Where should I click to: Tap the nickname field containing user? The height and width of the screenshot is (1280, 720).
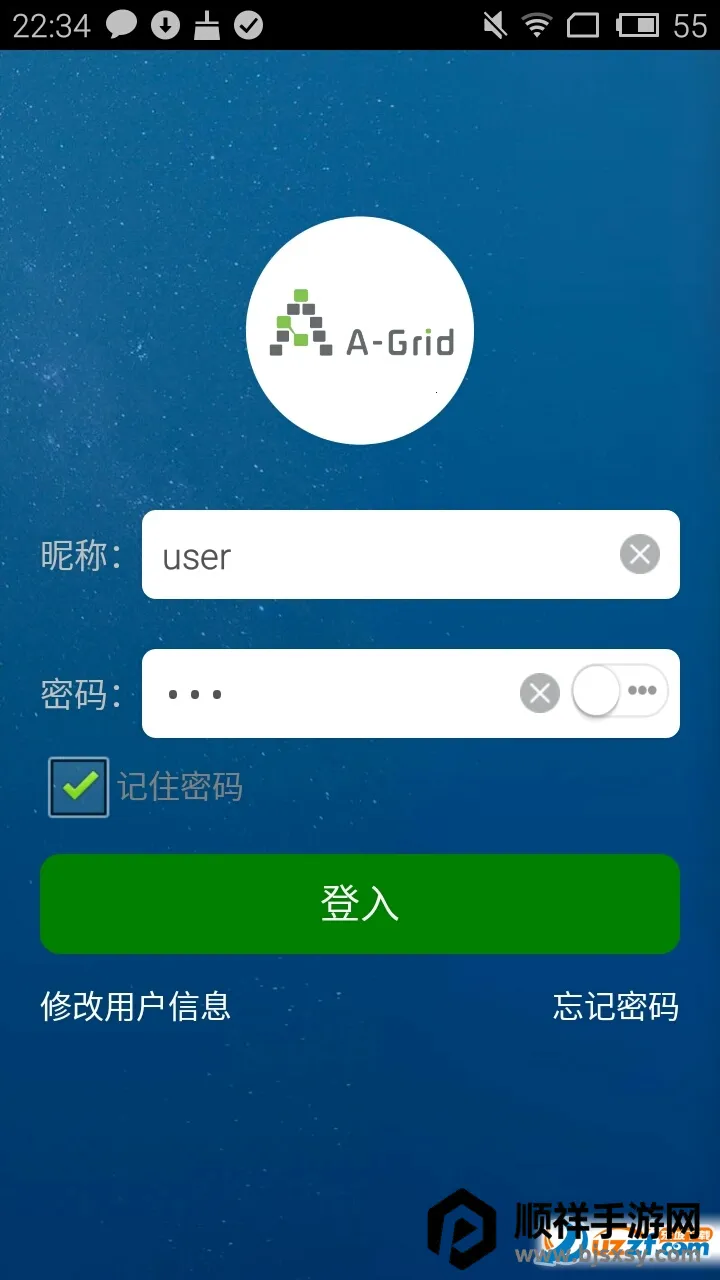click(380, 555)
